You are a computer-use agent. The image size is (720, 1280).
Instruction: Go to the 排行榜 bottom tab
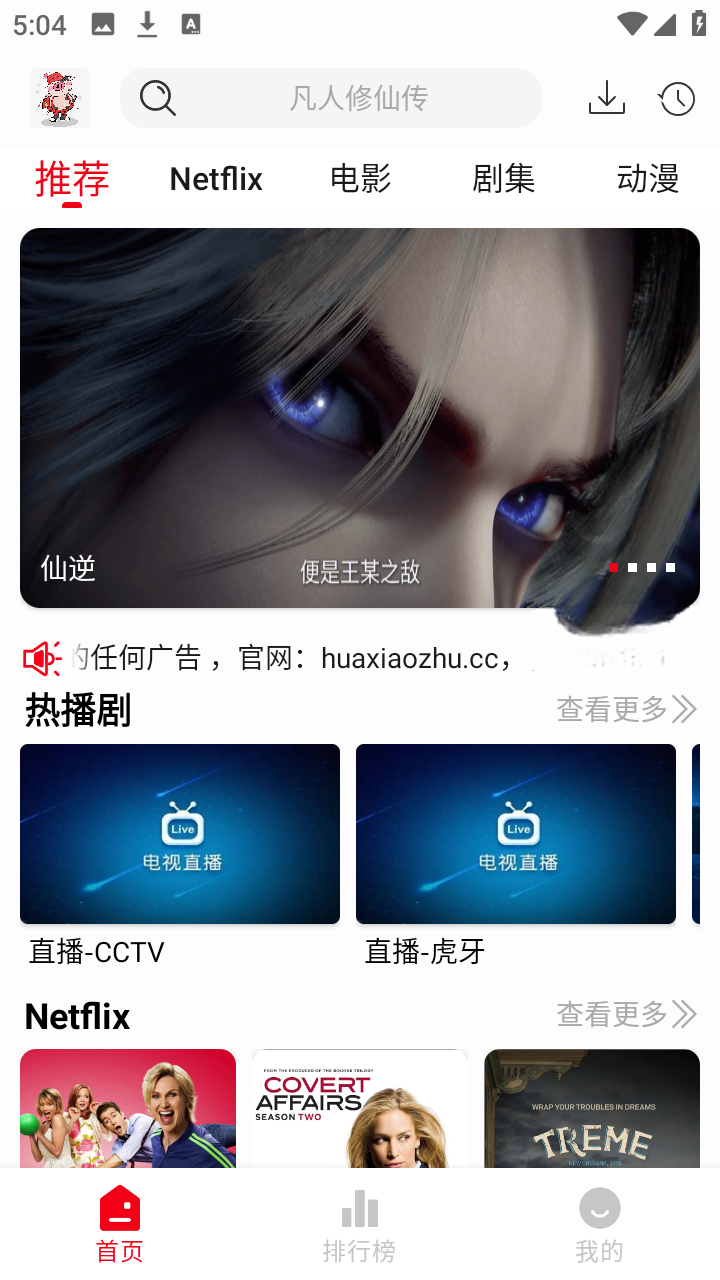tap(360, 1225)
